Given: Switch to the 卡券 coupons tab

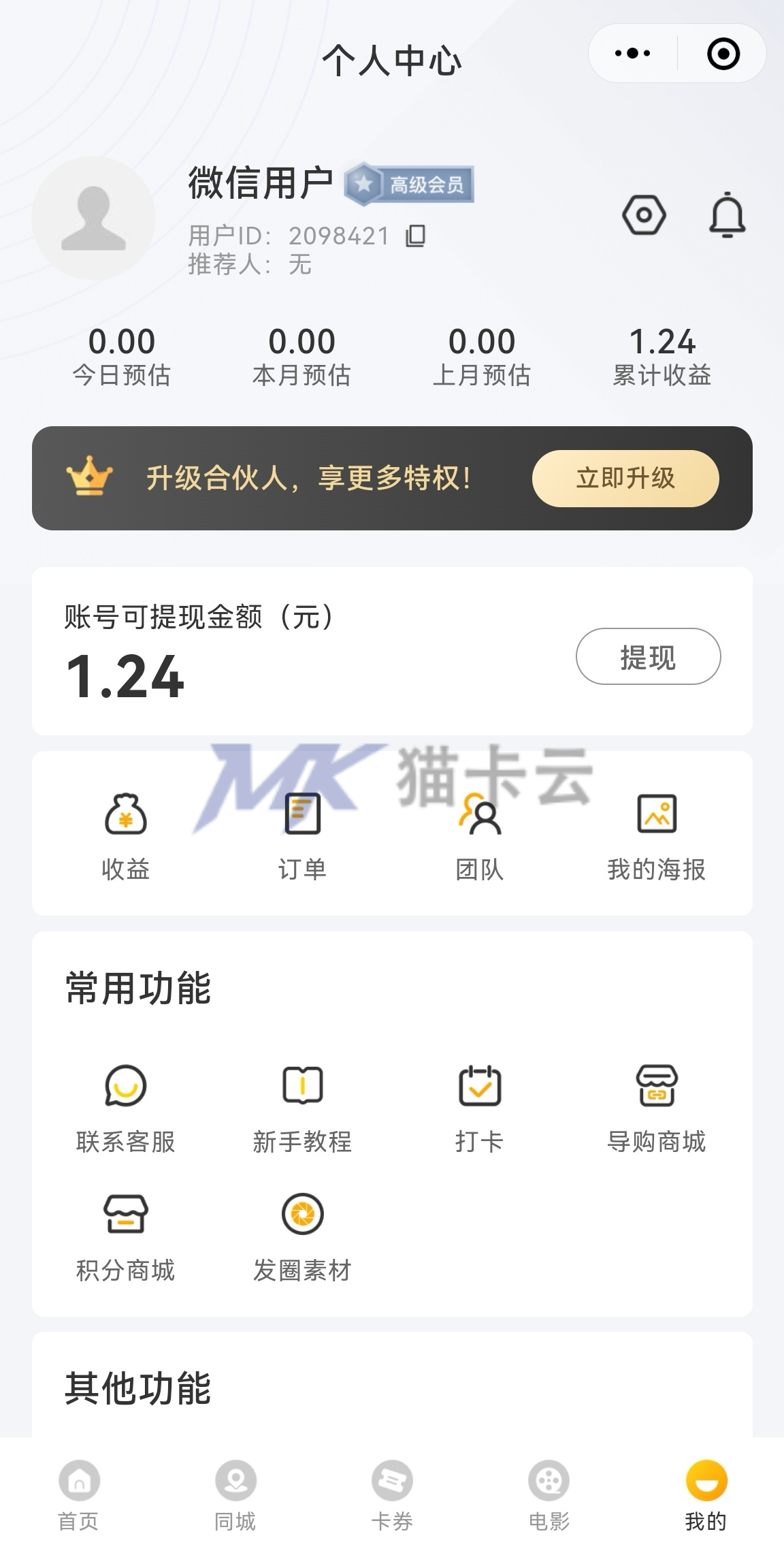Looking at the screenshot, I should coord(392,1495).
